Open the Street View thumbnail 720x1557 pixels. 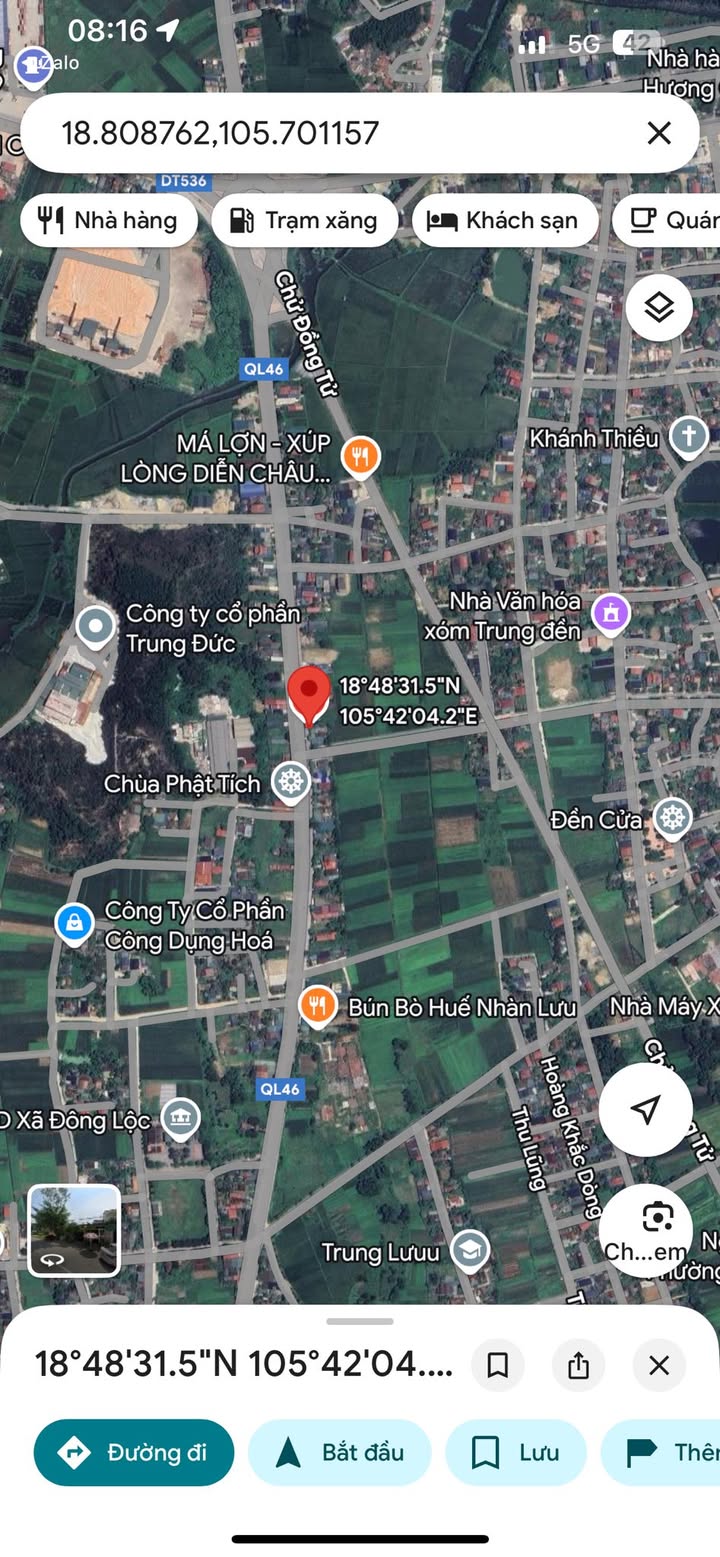(x=74, y=1230)
